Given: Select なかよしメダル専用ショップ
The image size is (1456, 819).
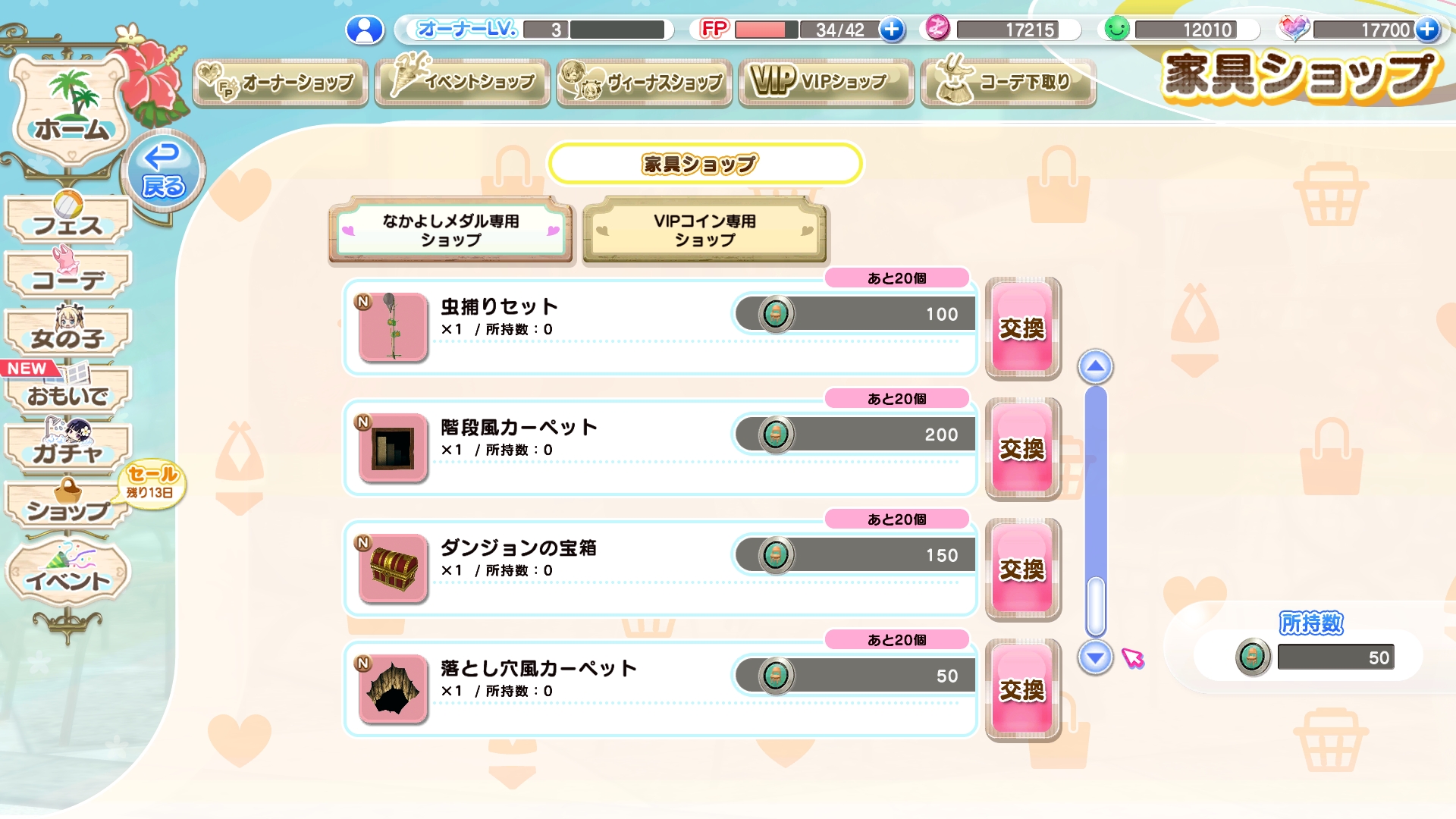Looking at the screenshot, I should tap(450, 231).
